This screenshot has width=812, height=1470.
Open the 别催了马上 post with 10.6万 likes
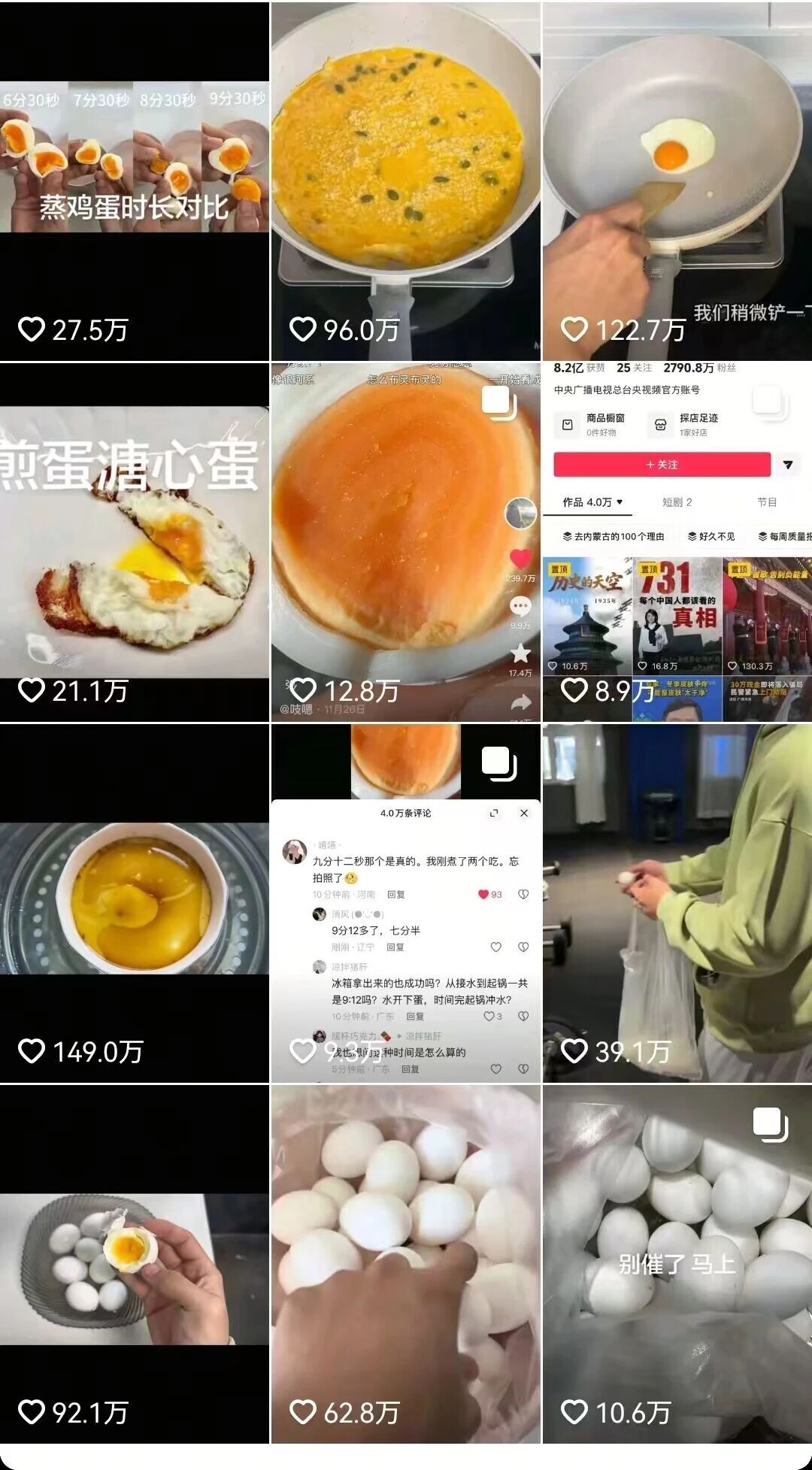pos(677,1263)
